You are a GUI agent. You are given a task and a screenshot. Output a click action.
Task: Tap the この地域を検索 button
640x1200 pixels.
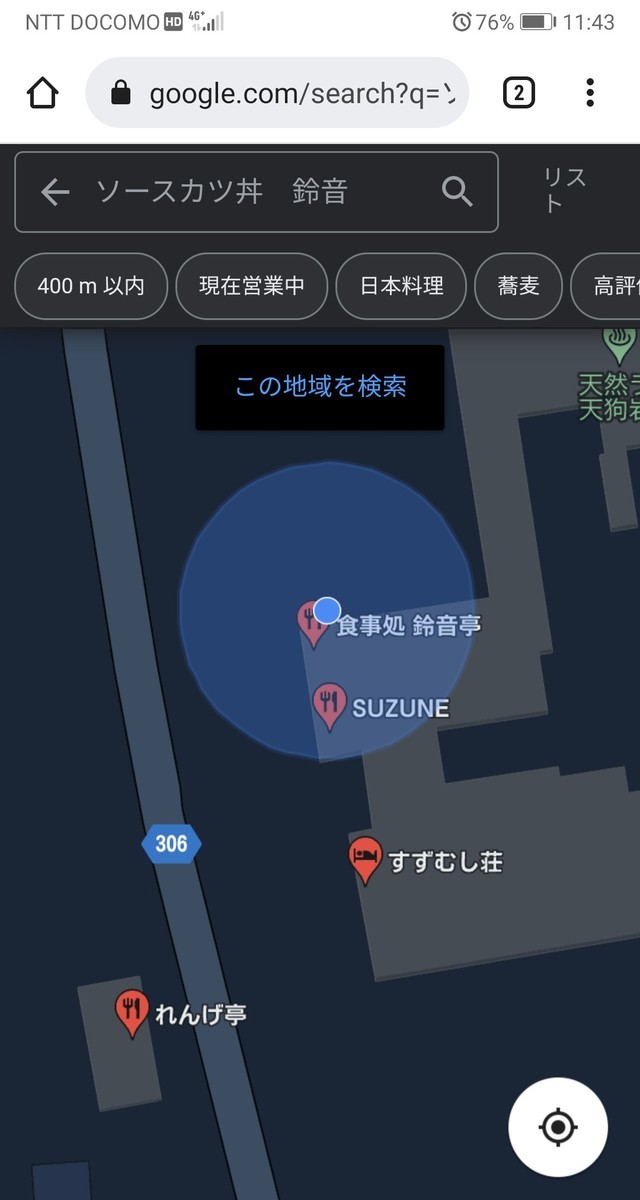click(x=320, y=387)
